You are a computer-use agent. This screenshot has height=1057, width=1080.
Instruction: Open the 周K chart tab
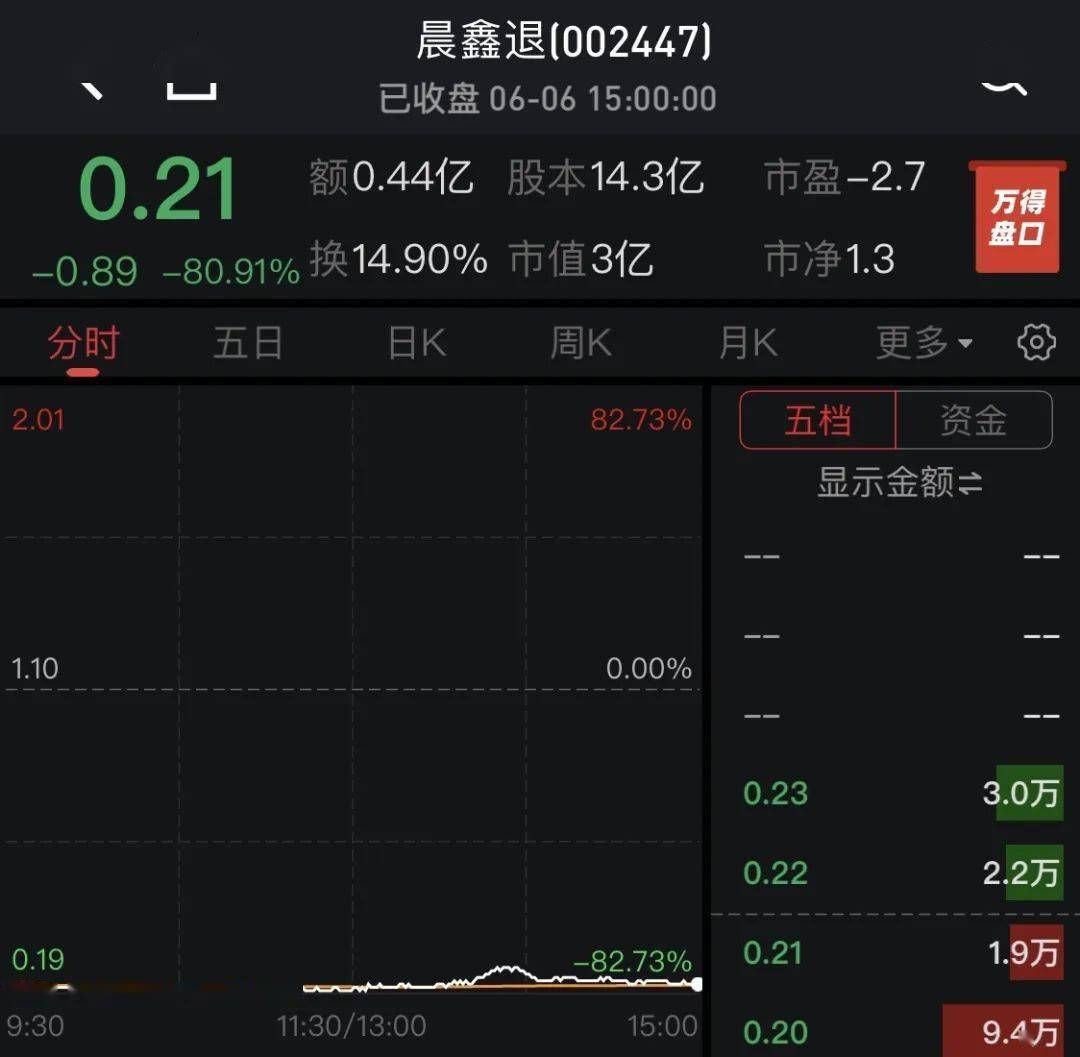tap(581, 343)
